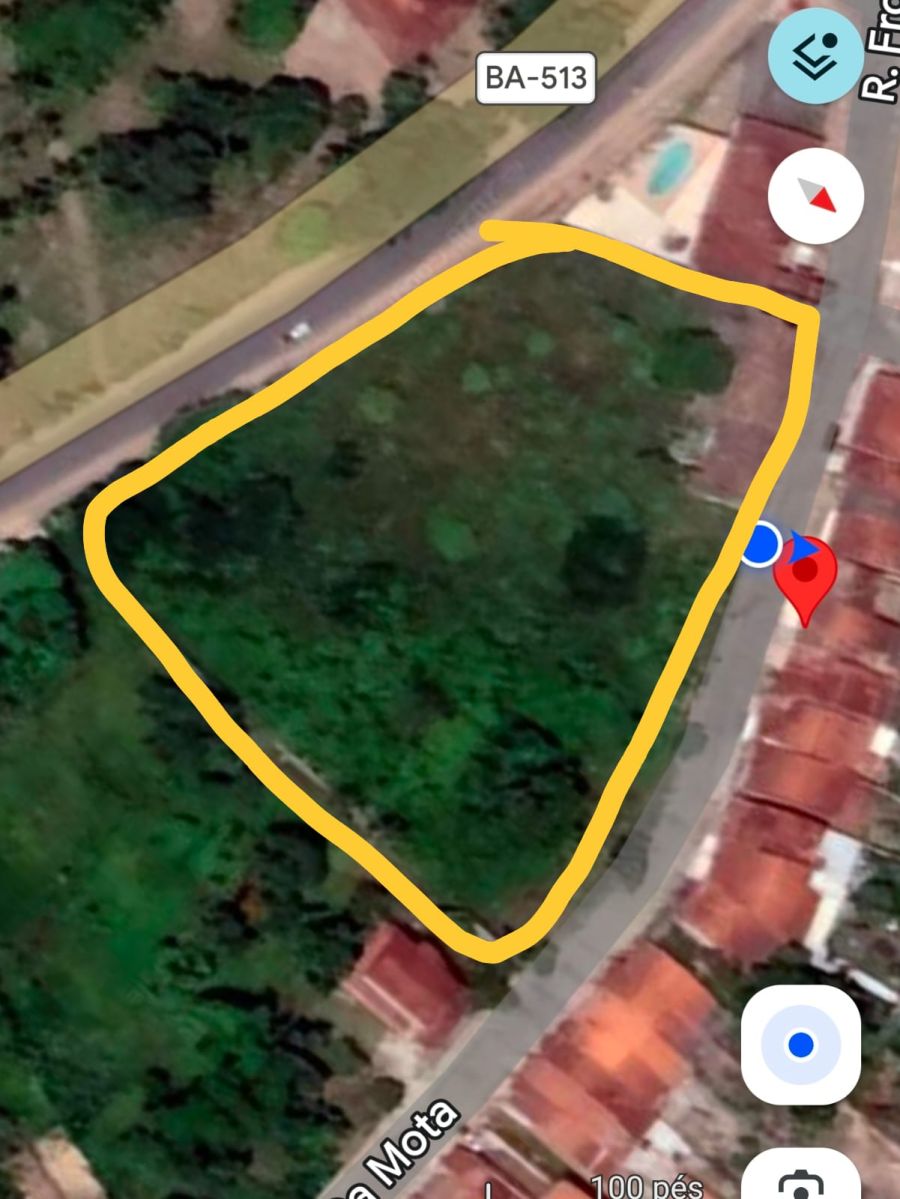Open details for the BA-513 highway shield

click(536, 76)
